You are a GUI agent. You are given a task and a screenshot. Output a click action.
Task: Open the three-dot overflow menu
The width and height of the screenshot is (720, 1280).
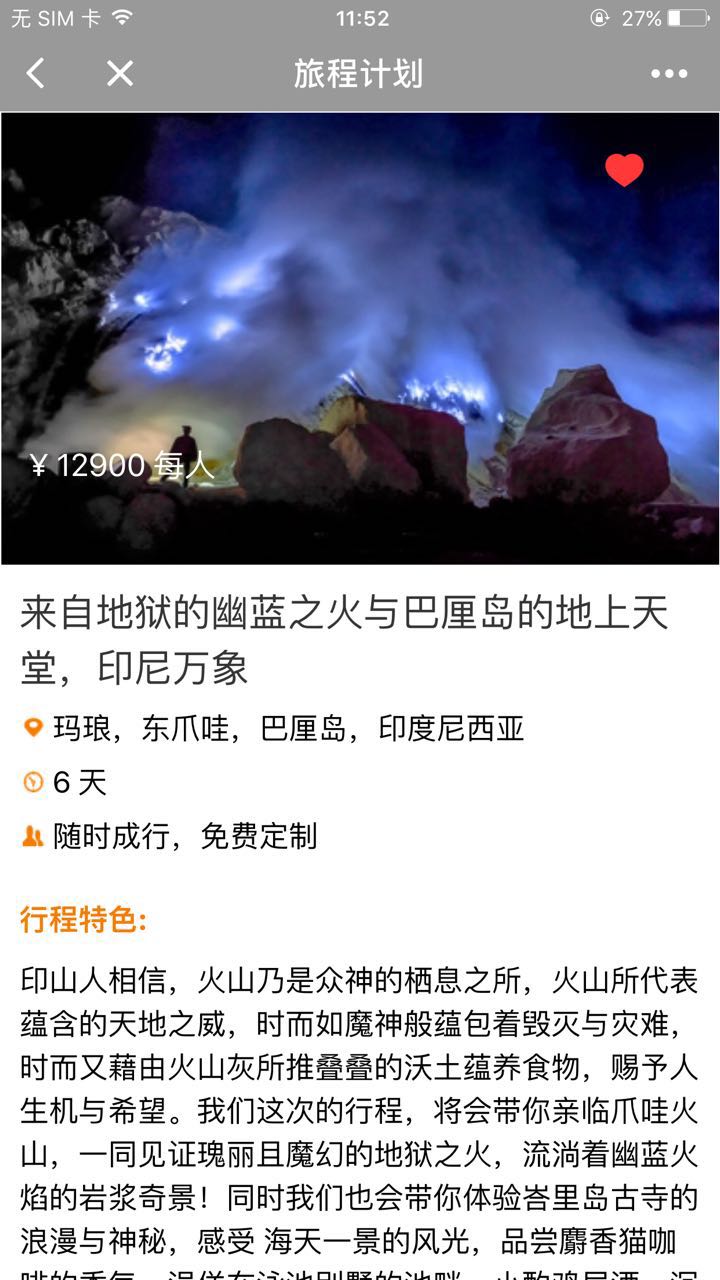[669, 73]
